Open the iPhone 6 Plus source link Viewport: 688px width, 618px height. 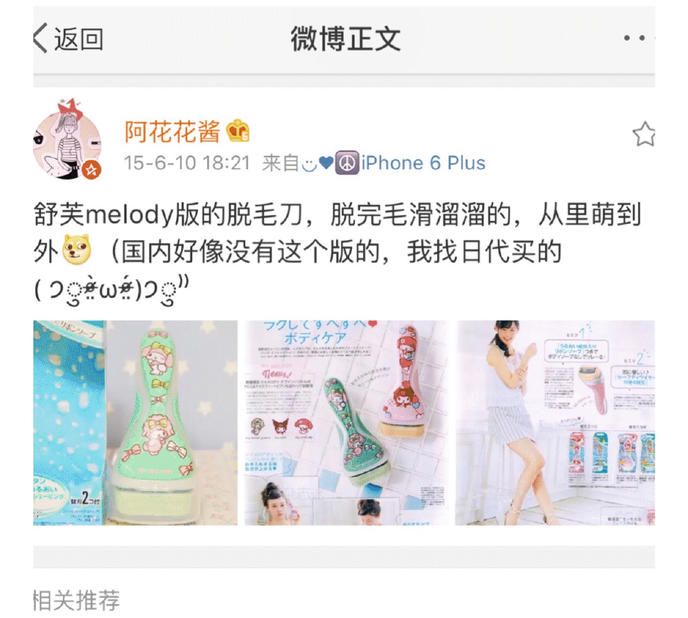[423, 163]
